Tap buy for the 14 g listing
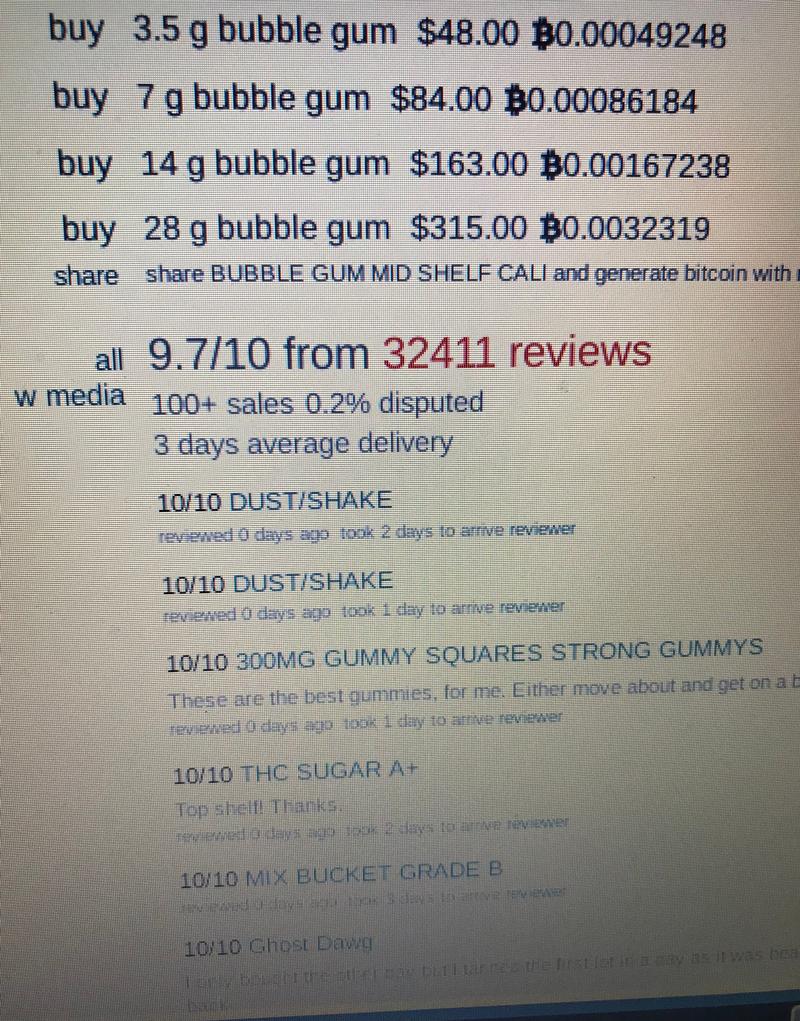The height and width of the screenshot is (1021, 800). click(85, 162)
